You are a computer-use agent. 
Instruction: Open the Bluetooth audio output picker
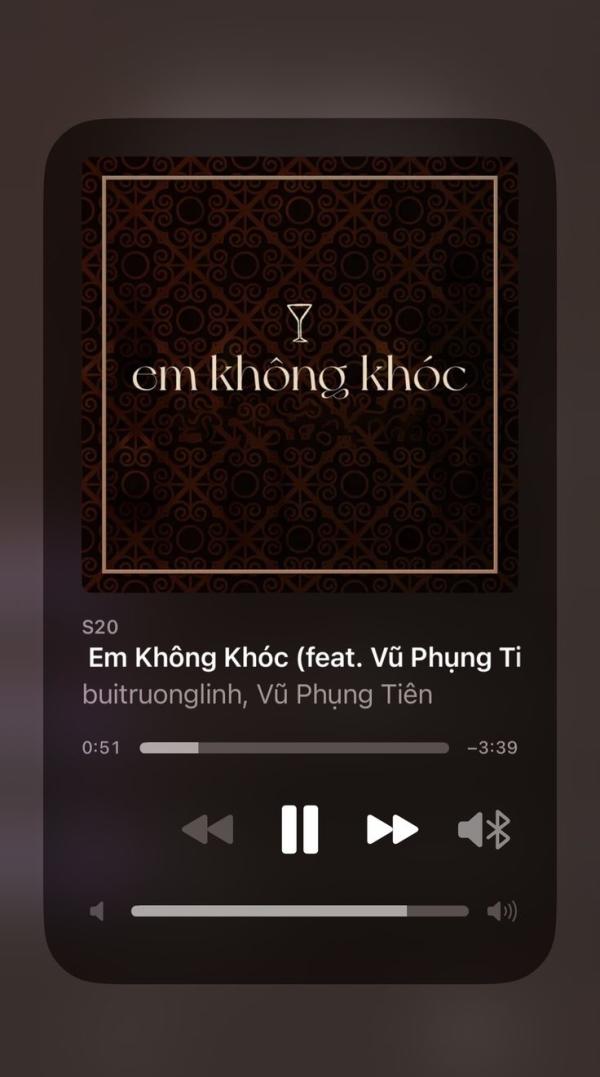click(x=485, y=830)
